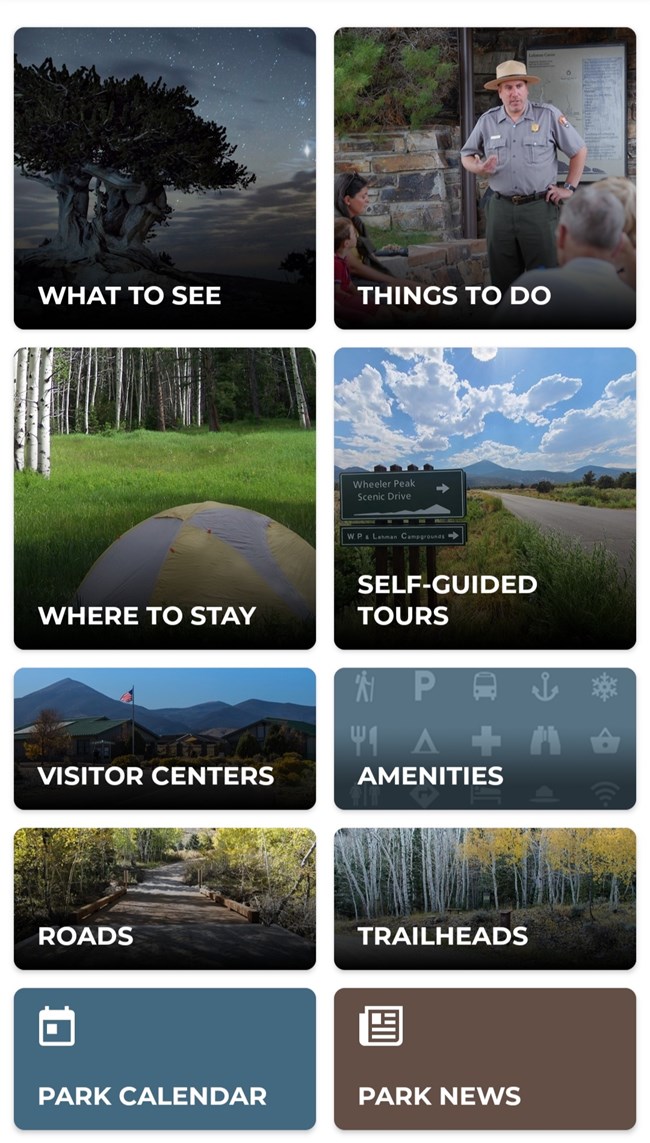Image resolution: width=650 pixels, height=1143 pixels.
Task: Open Visitor Centers
Action: click(165, 738)
